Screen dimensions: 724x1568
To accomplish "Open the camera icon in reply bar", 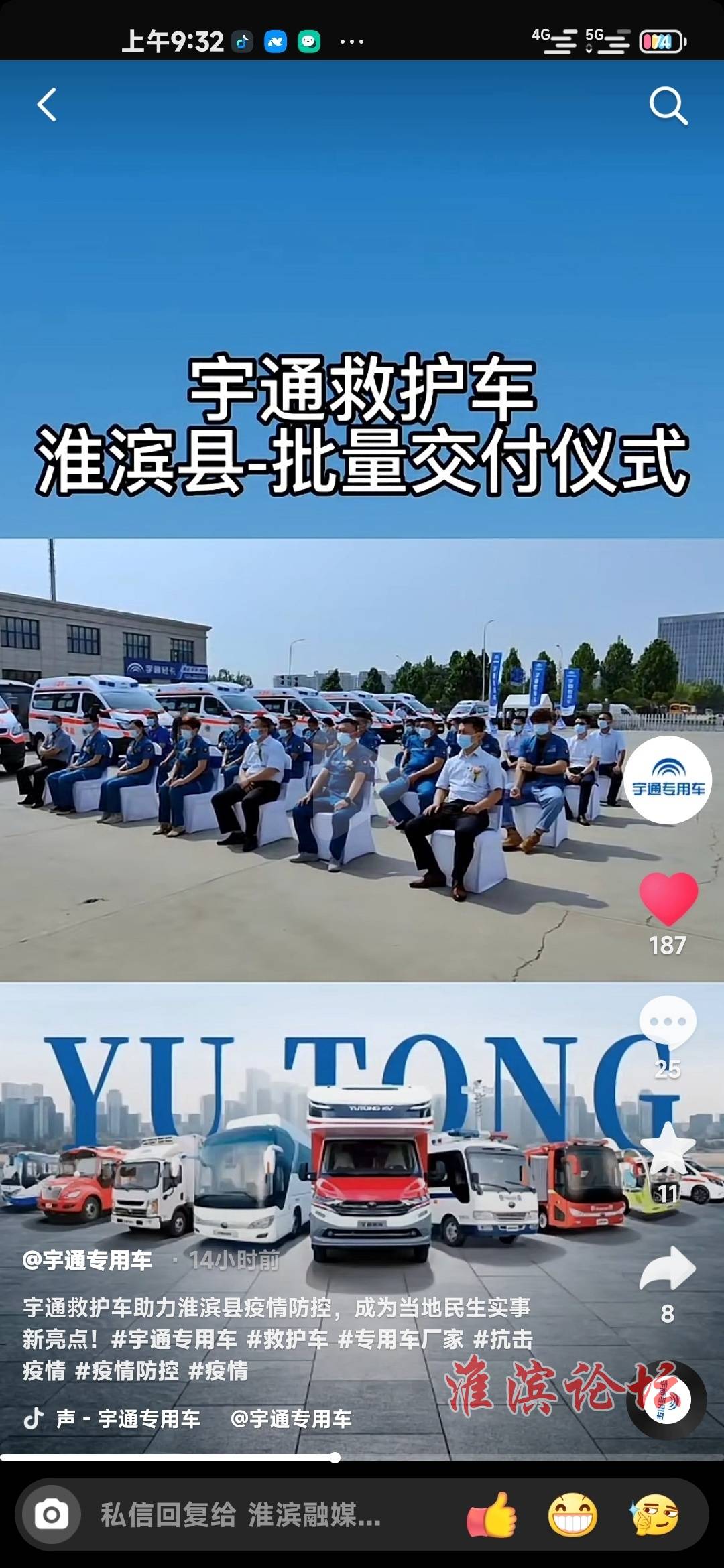I will tap(52, 1514).
